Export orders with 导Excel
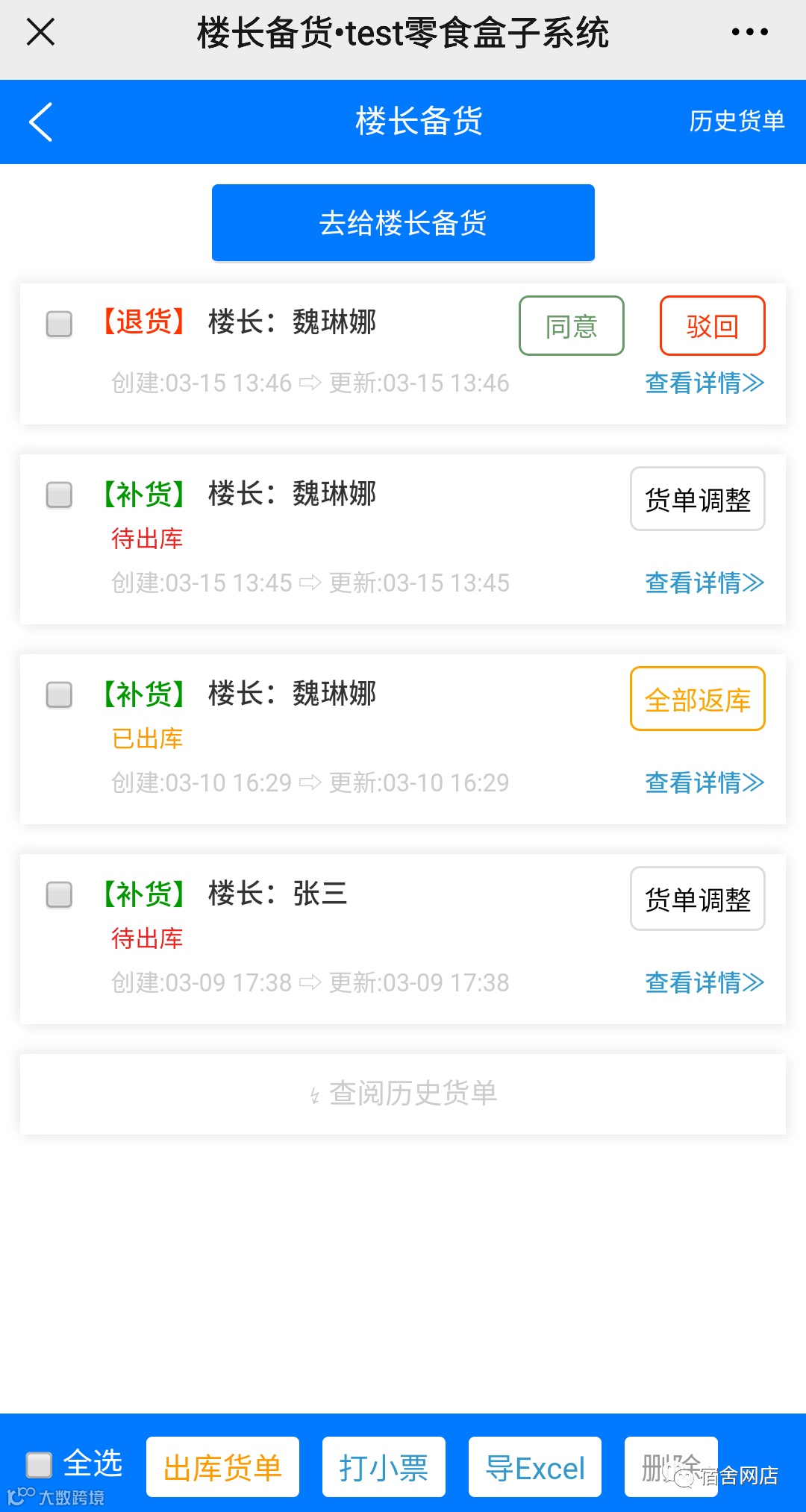The width and height of the screenshot is (806, 1512). point(534,1467)
